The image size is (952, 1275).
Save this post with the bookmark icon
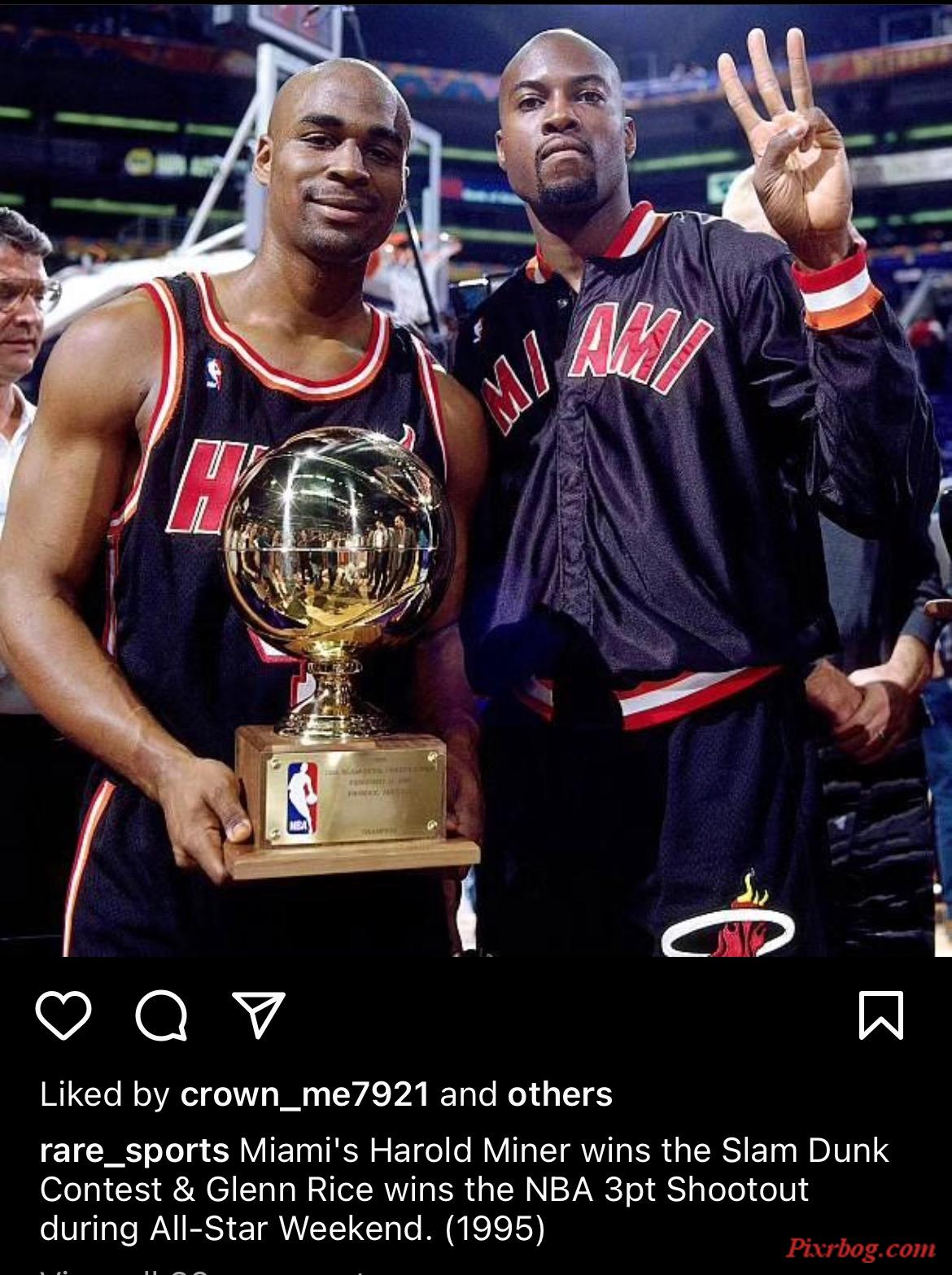click(881, 1015)
